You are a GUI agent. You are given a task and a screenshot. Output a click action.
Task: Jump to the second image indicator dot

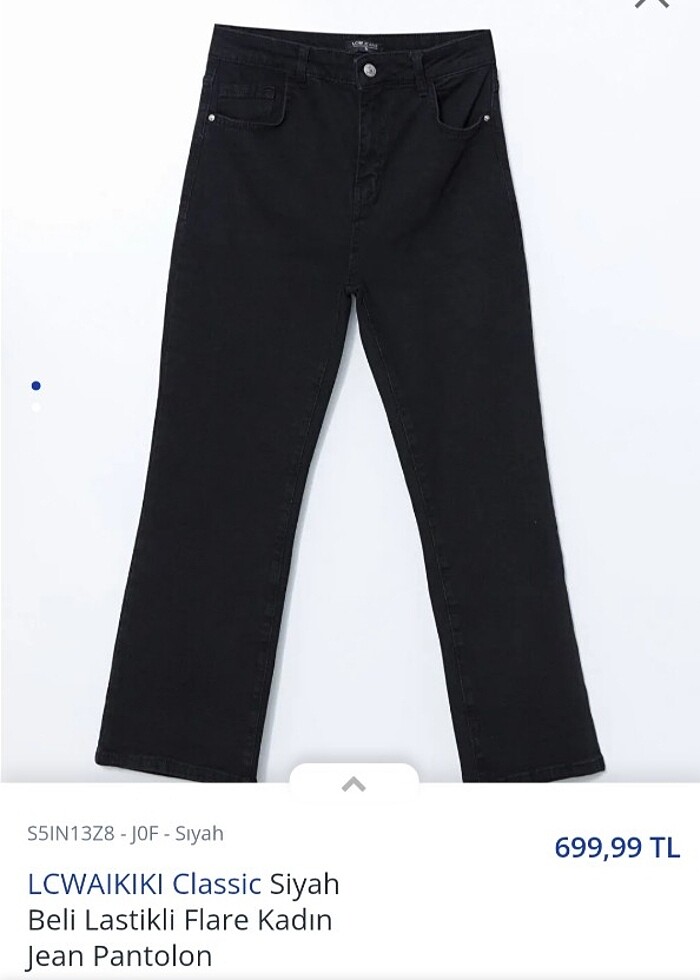[36, 407]
